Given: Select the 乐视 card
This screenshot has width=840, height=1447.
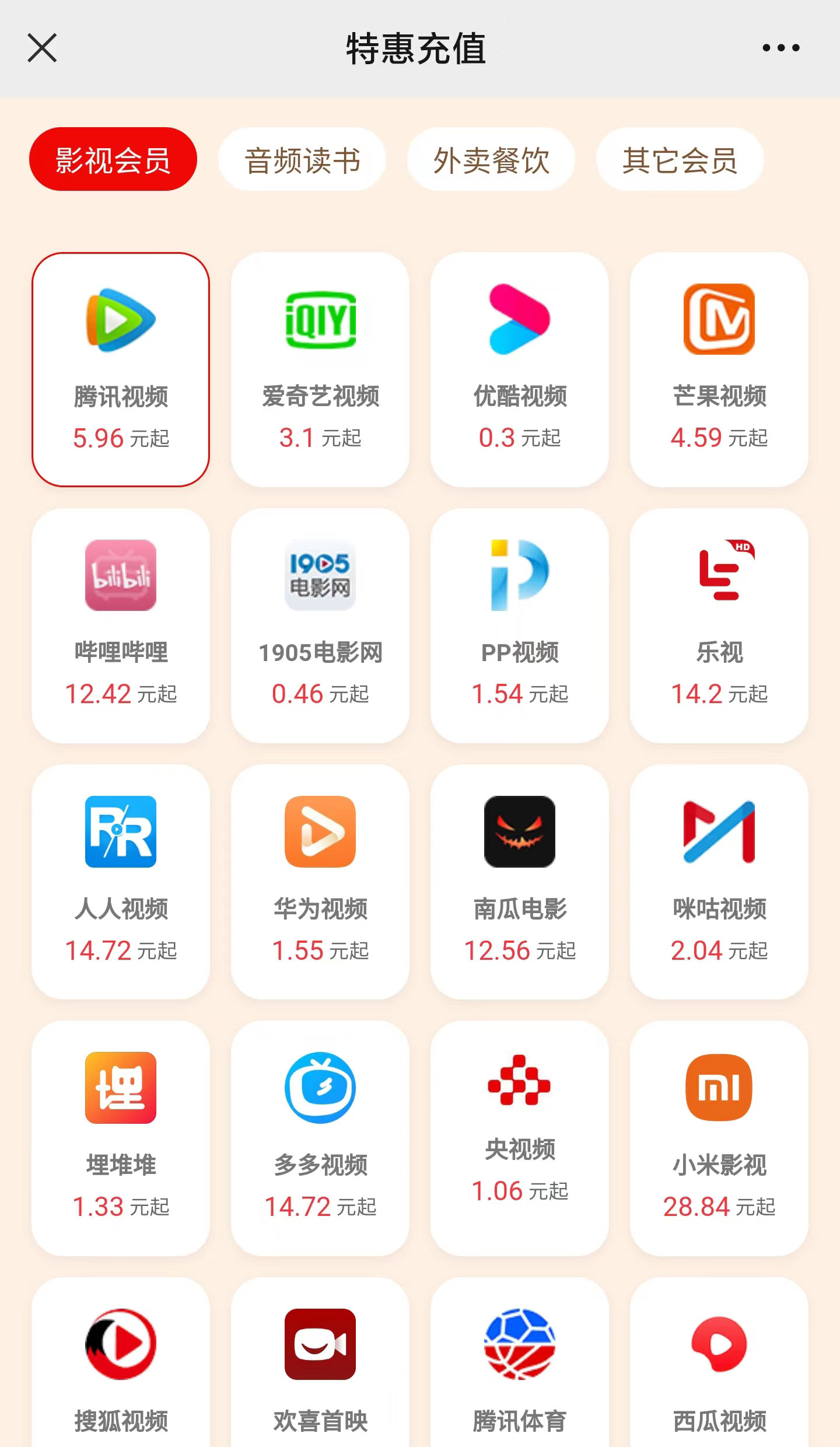Looking at the screenshot, I should point(719,625).
